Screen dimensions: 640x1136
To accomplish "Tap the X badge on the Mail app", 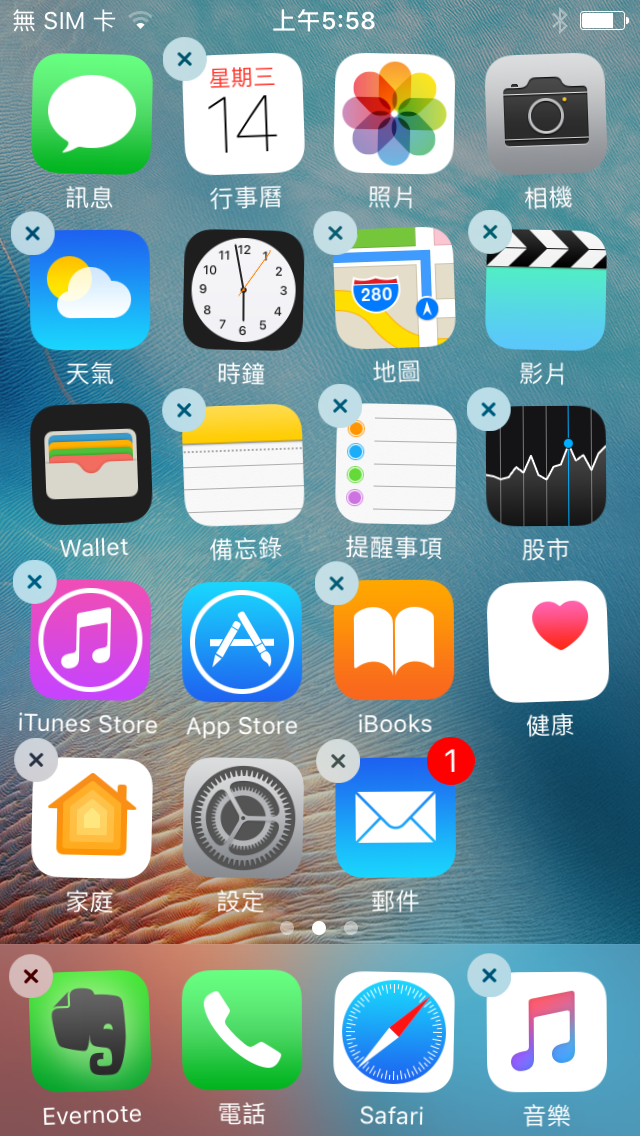I will (338, 761).
